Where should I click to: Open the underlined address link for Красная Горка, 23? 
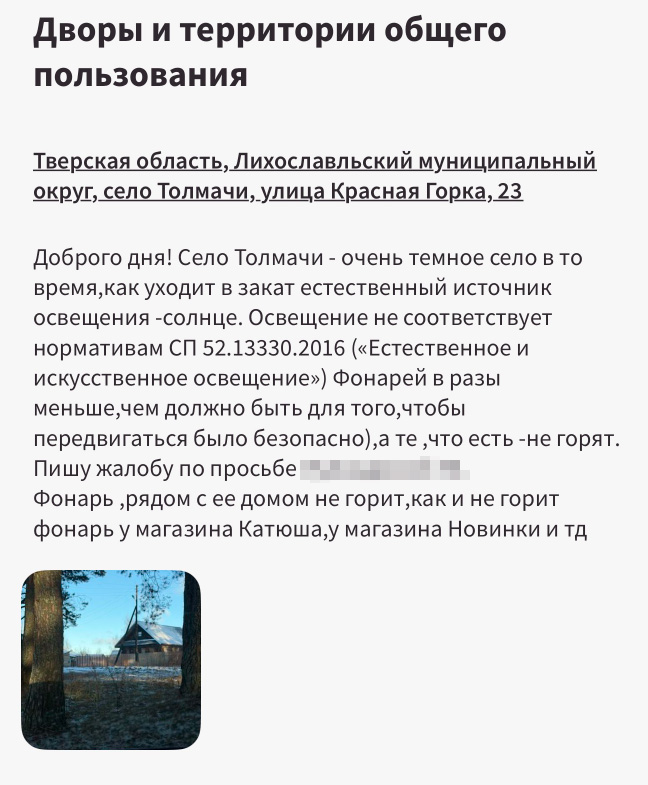314,176
